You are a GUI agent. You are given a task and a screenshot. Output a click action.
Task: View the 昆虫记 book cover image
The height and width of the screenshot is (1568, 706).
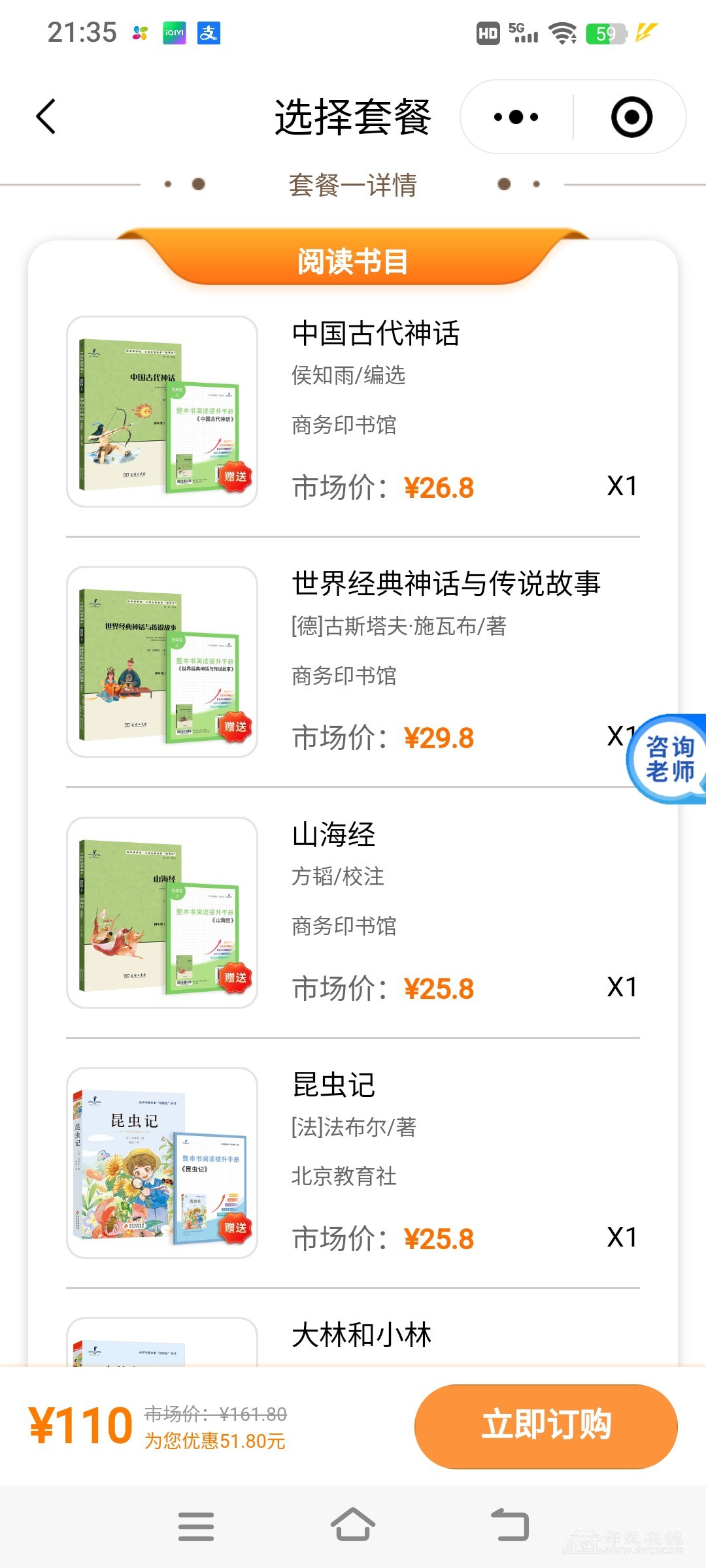coord(162,1162)
